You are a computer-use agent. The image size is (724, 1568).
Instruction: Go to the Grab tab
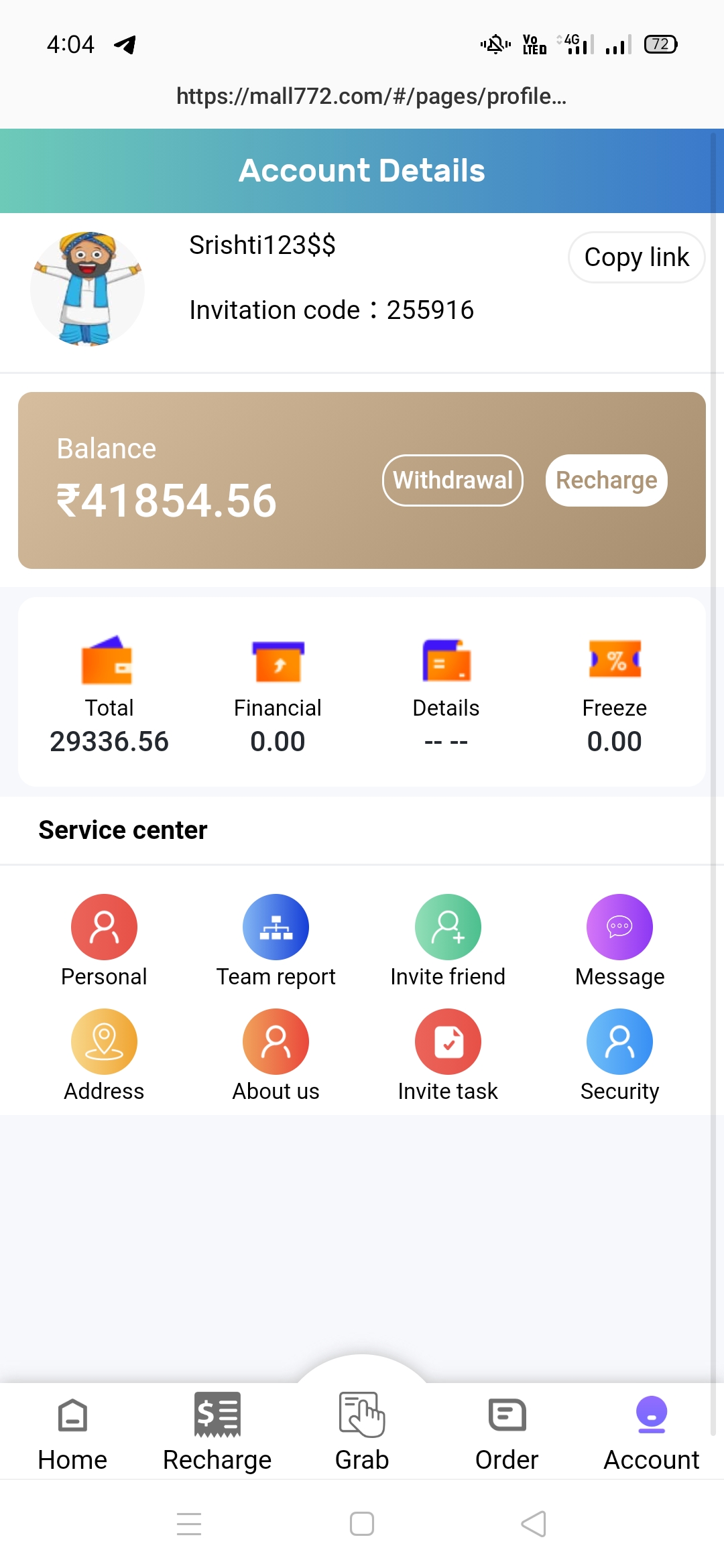coord(362,1434)
